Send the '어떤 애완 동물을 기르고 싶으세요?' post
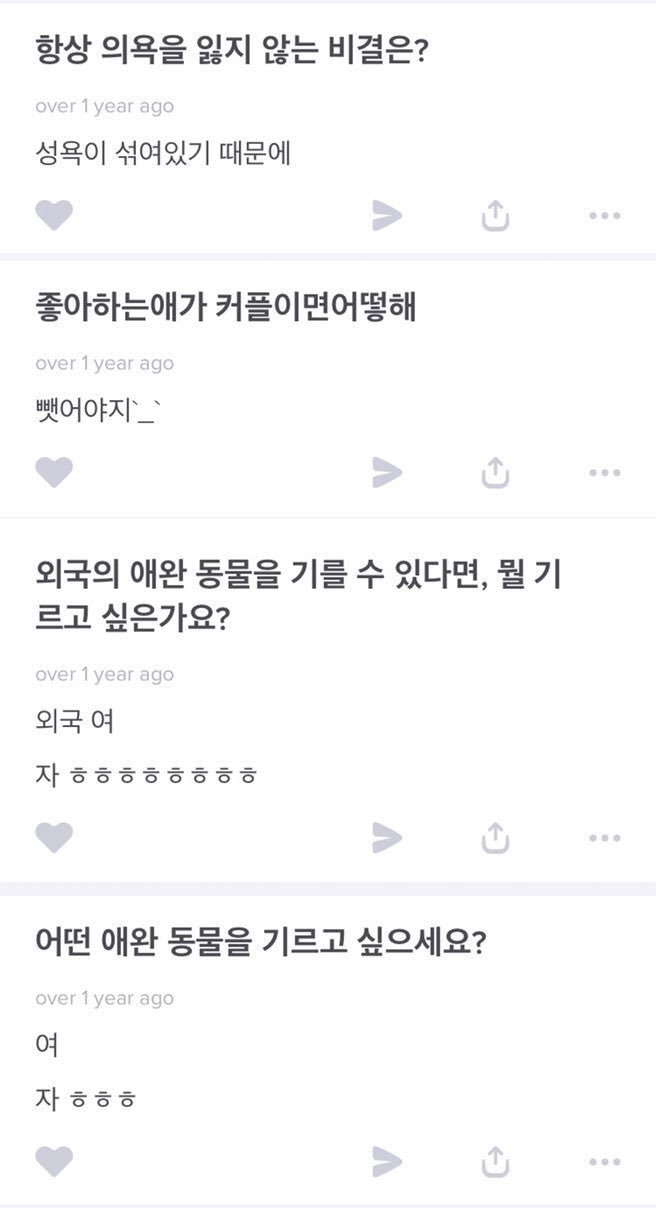The image size is (656, 1208). click(387, 1161)
